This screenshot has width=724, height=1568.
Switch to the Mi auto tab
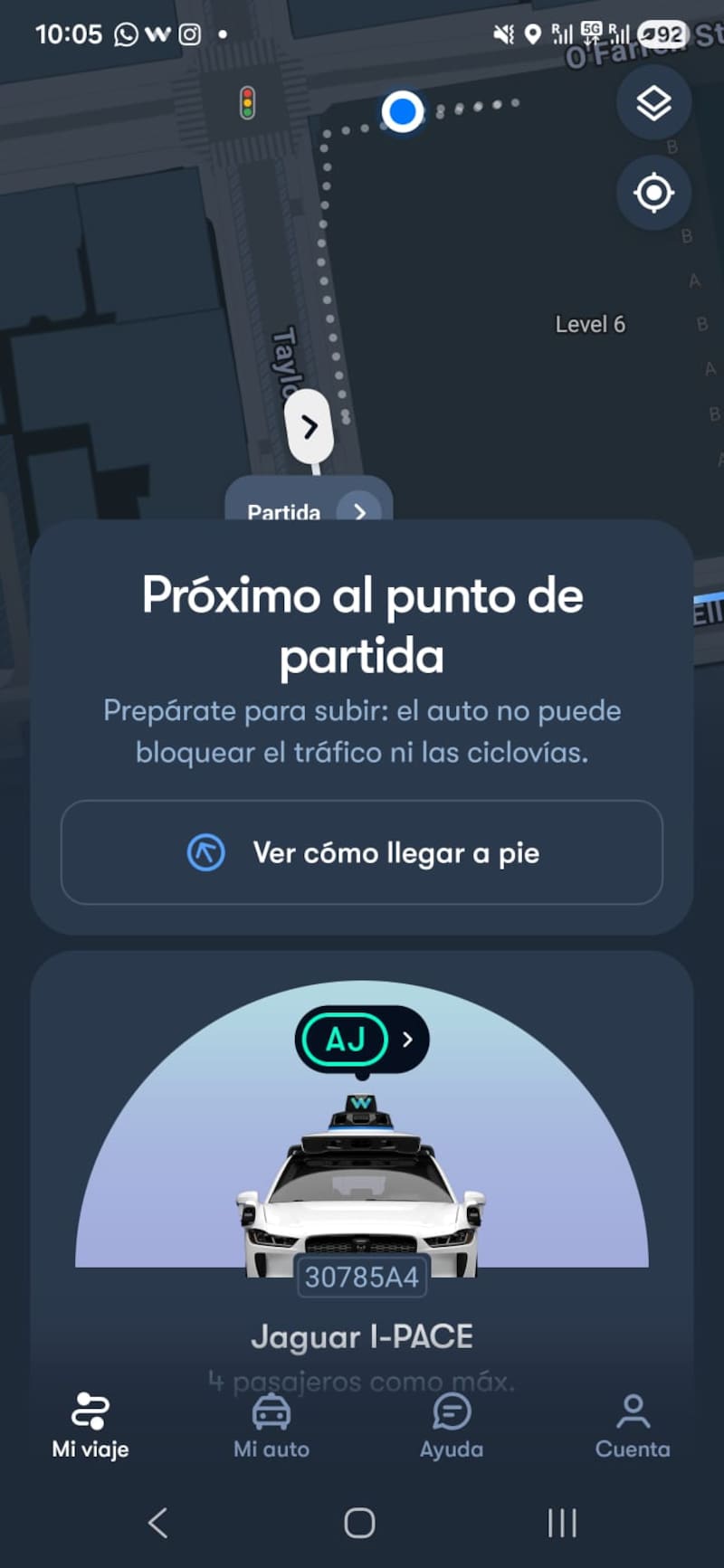click(x=271, y=1426)
